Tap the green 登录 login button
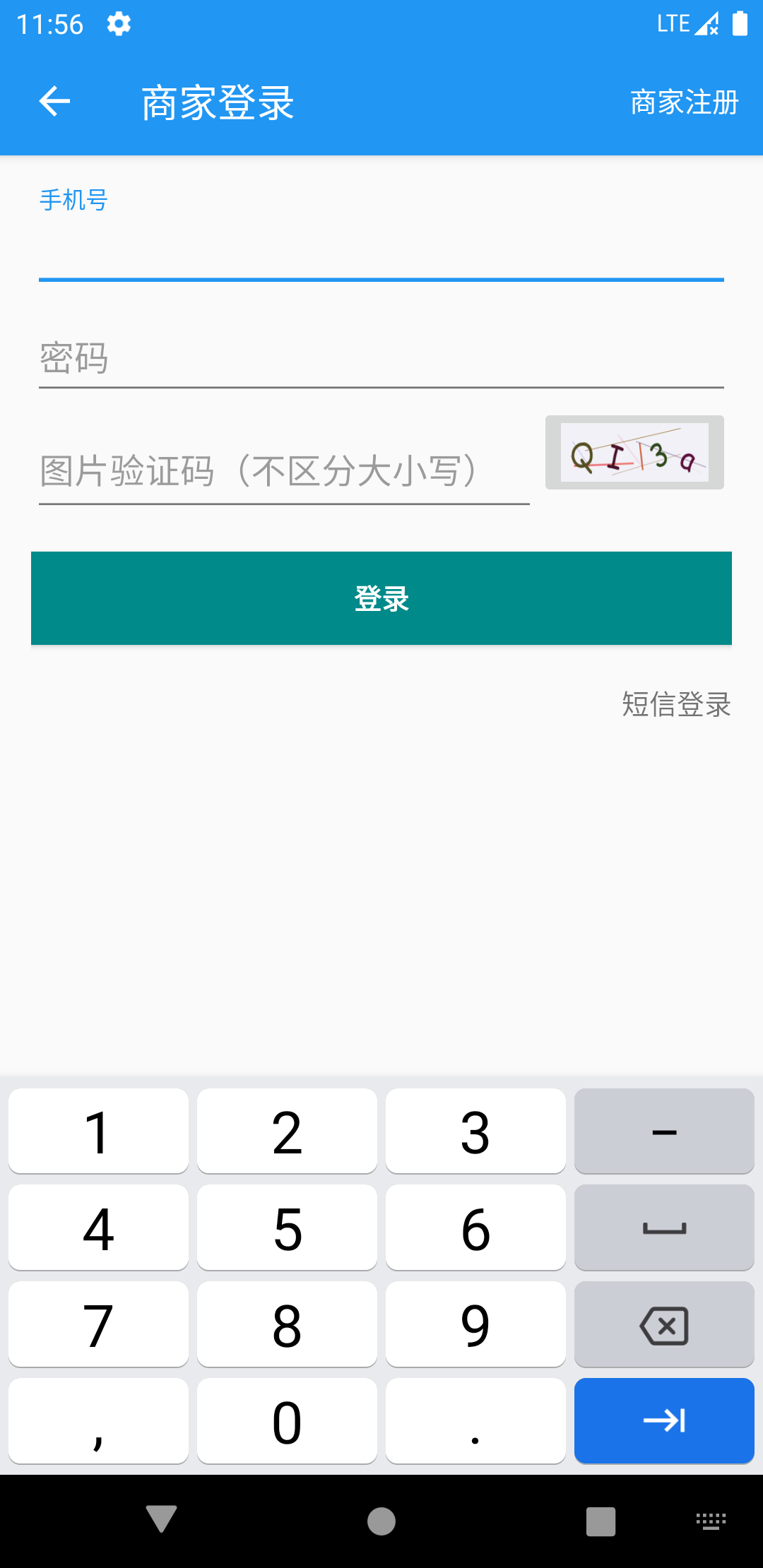The height and width of the screenshot is (1568, 763). (381, 598)
